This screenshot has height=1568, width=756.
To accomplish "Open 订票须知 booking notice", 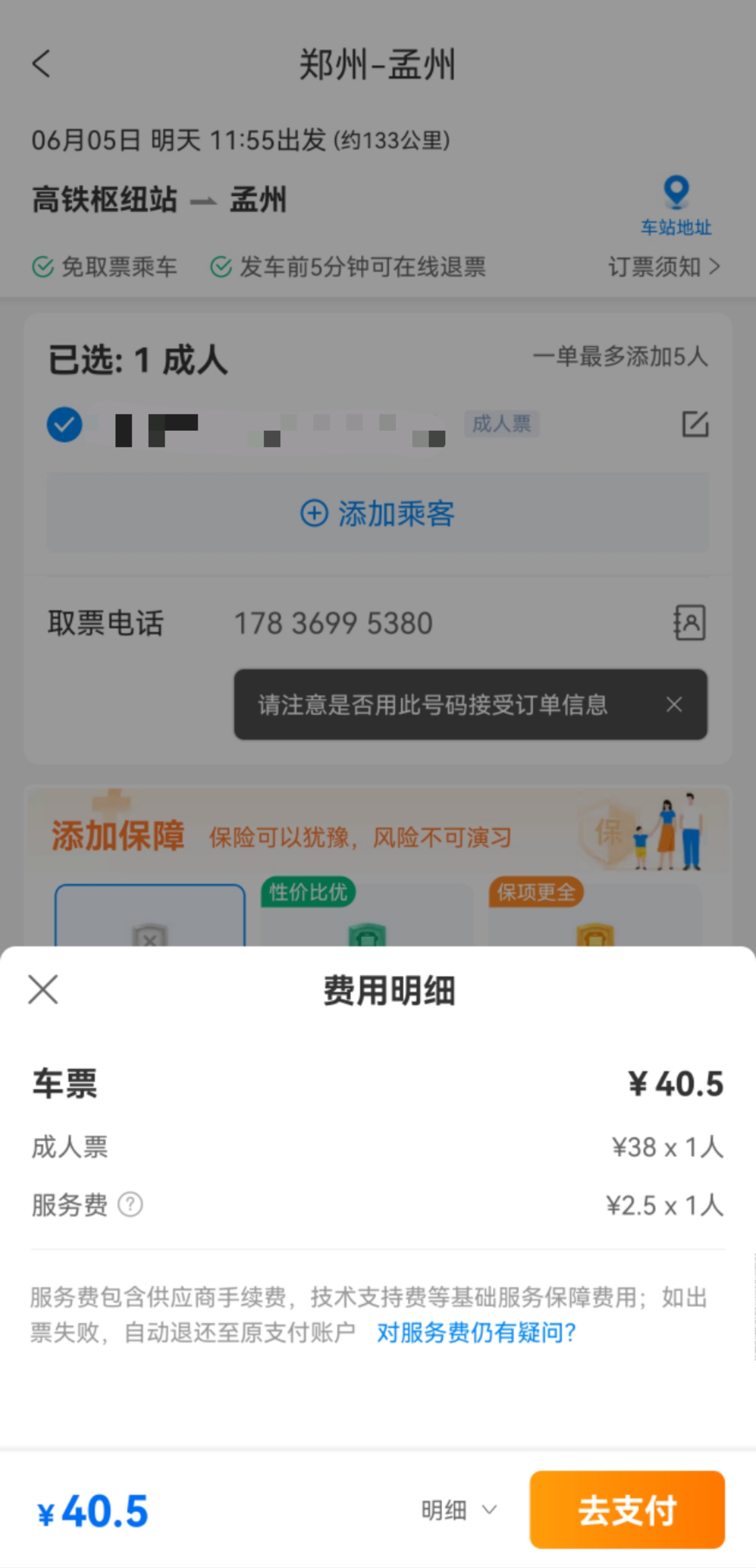I will [x=664, y=266].
